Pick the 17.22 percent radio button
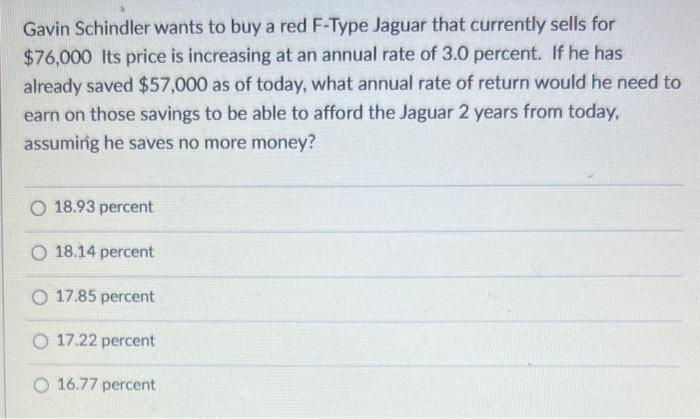 tap(41, 341)
